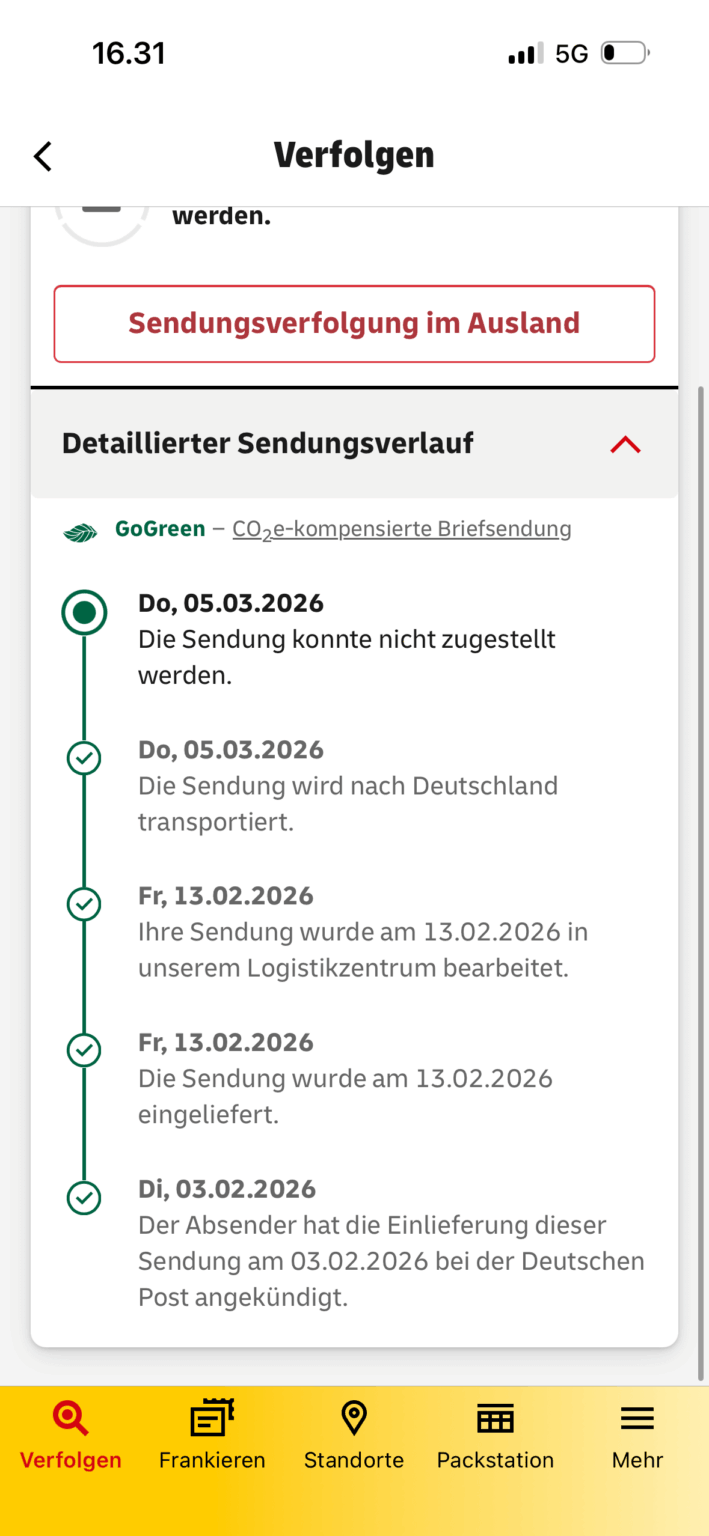Show the Mehr menu tab

(637, 1436)
